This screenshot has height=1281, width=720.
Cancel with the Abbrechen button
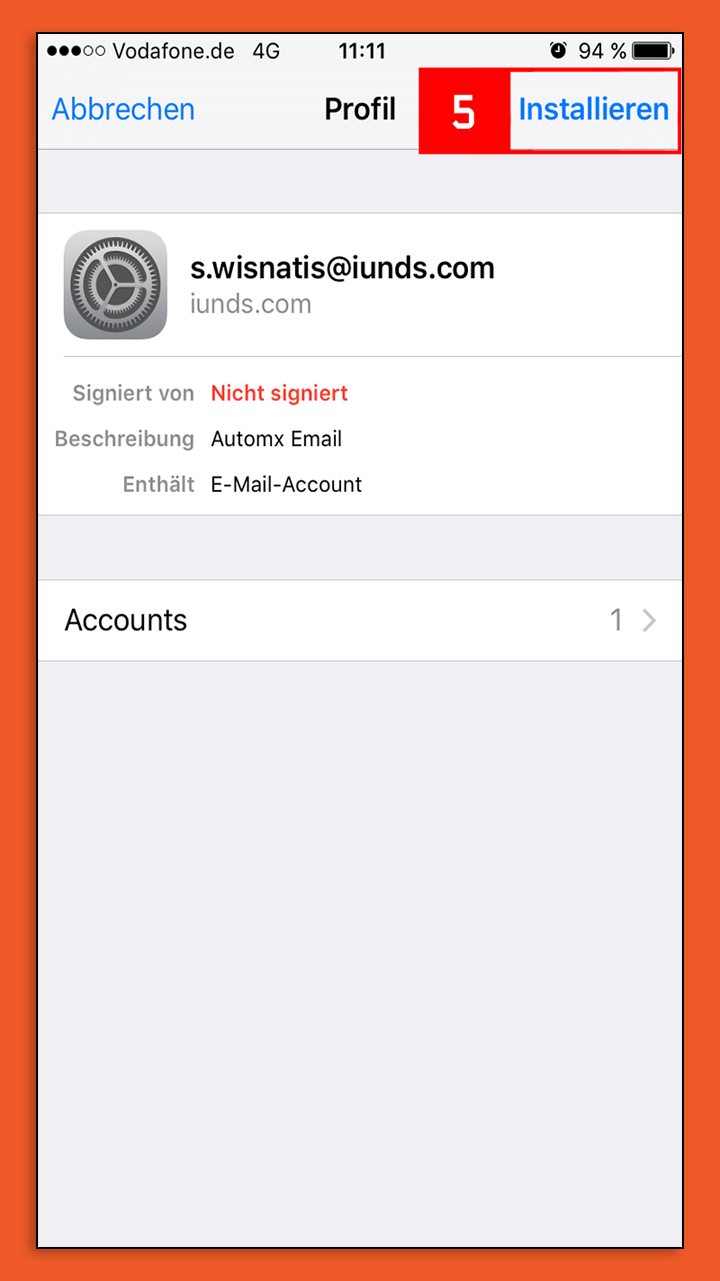point(123,110)
